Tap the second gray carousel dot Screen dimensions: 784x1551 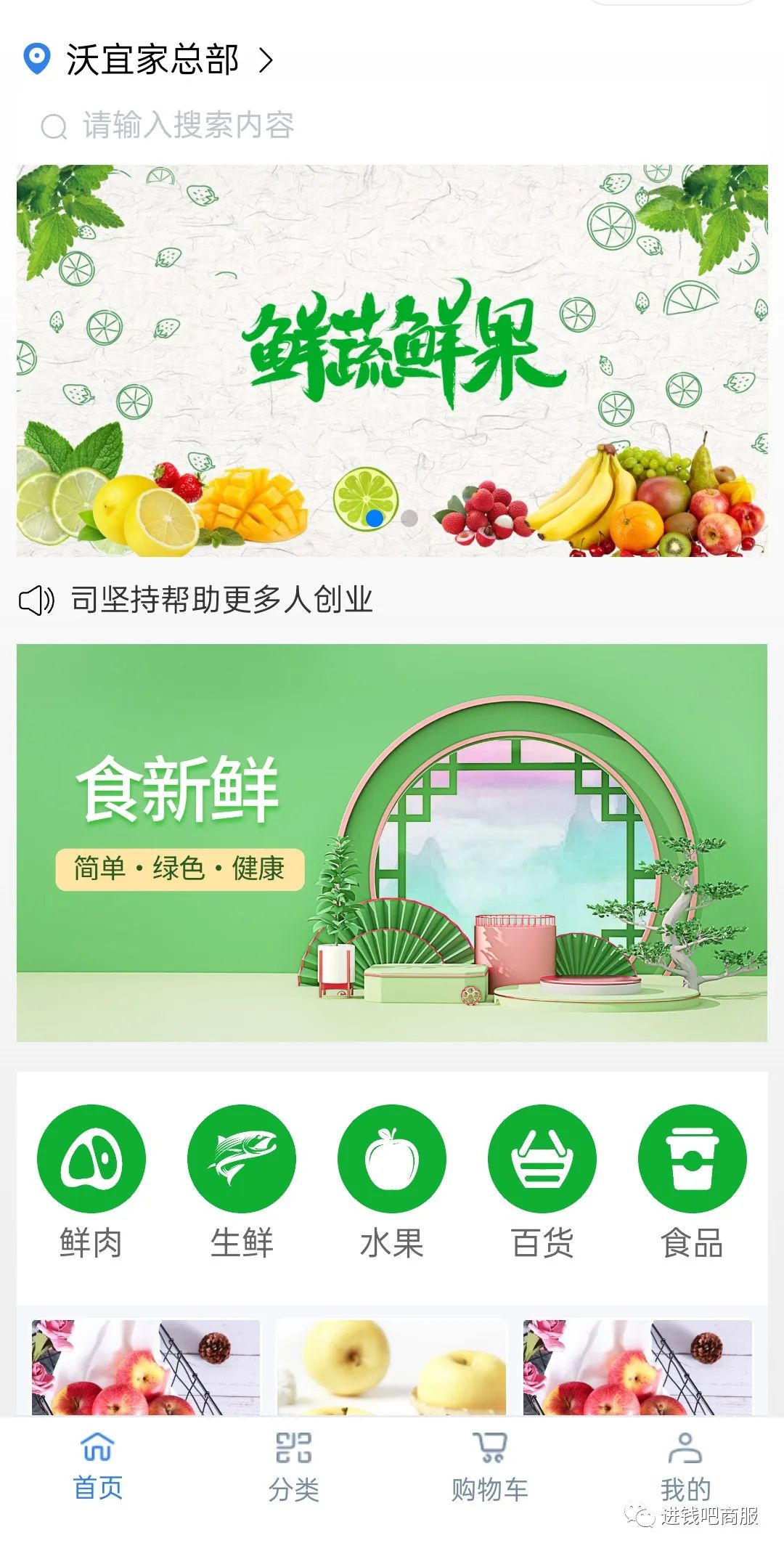pyautogui.click(x=408, y=517)
